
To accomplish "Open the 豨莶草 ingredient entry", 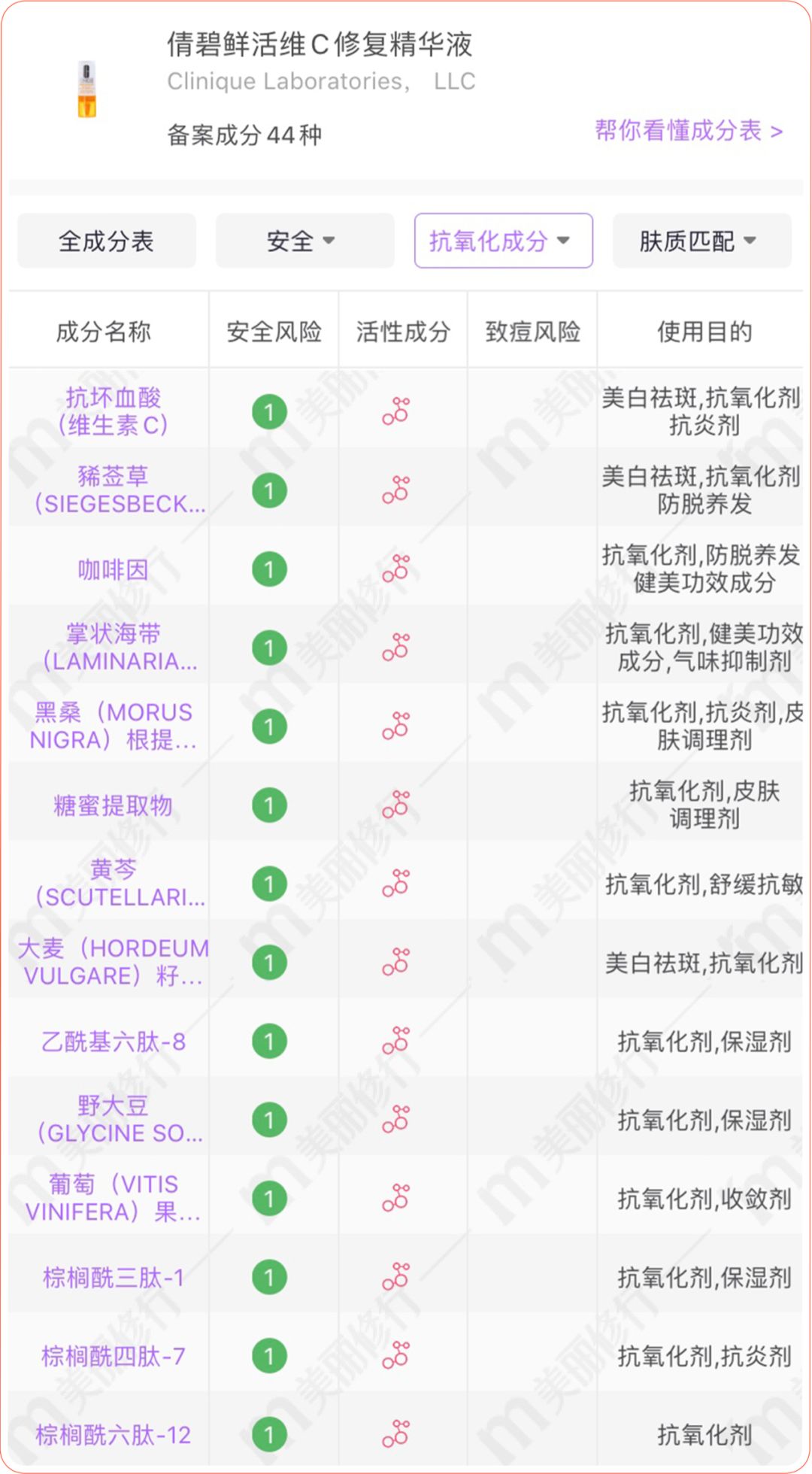I will (x=113, y=490).
